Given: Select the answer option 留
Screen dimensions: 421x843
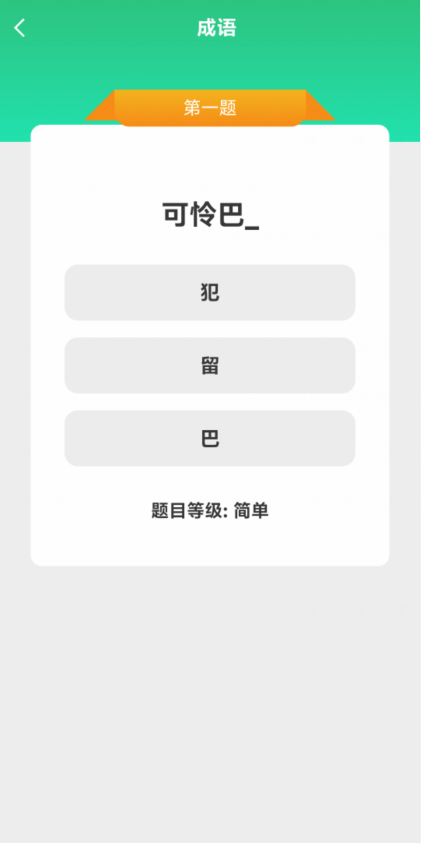Looking at the screenshot, I should click(x=210, y=366).
